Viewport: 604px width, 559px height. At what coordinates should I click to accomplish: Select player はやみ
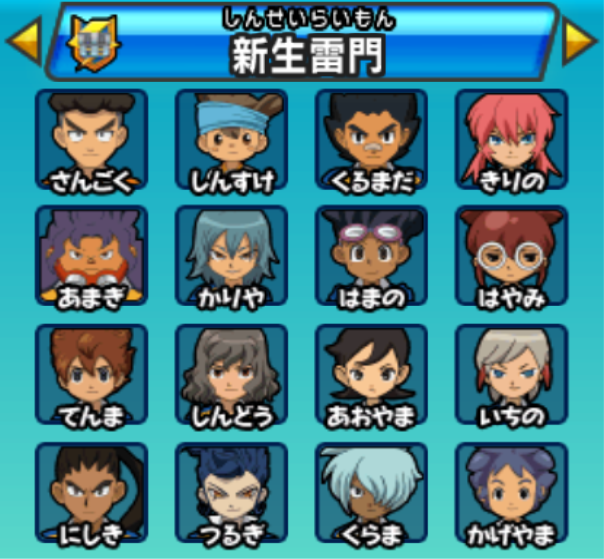pos(511,258)
